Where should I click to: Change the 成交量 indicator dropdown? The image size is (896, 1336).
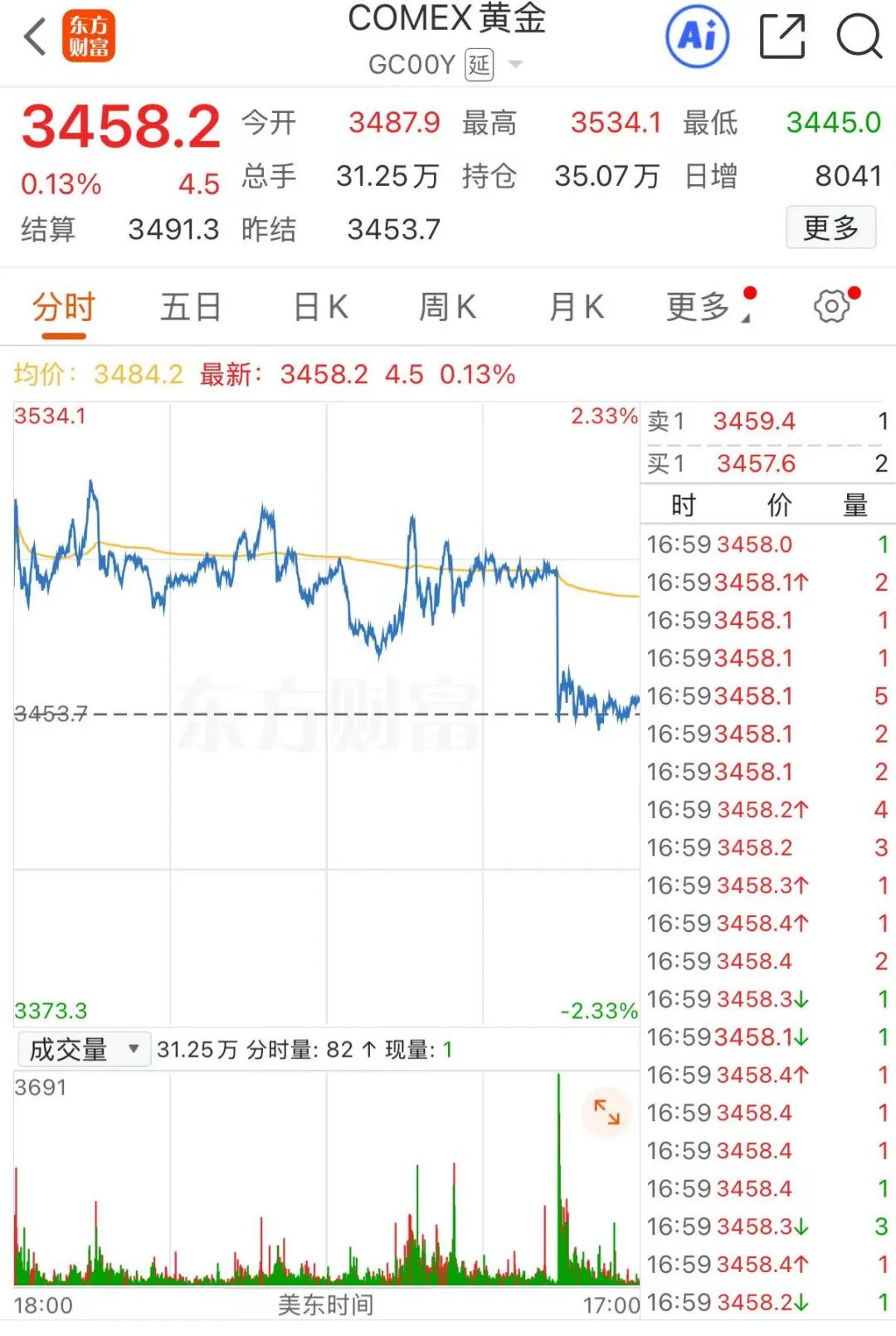click(83, 1050)
